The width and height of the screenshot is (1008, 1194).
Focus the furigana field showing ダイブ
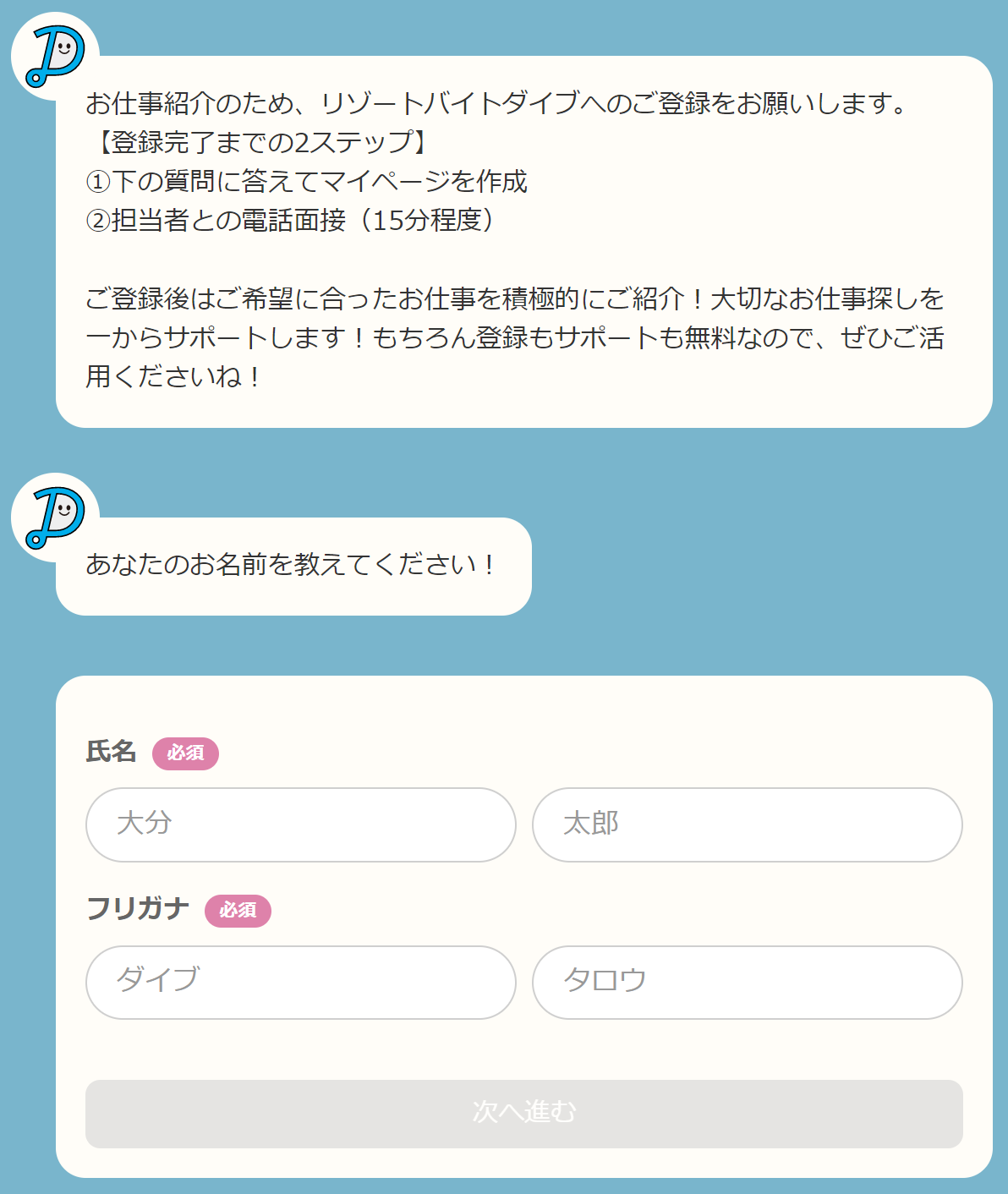tap(300, 982)
